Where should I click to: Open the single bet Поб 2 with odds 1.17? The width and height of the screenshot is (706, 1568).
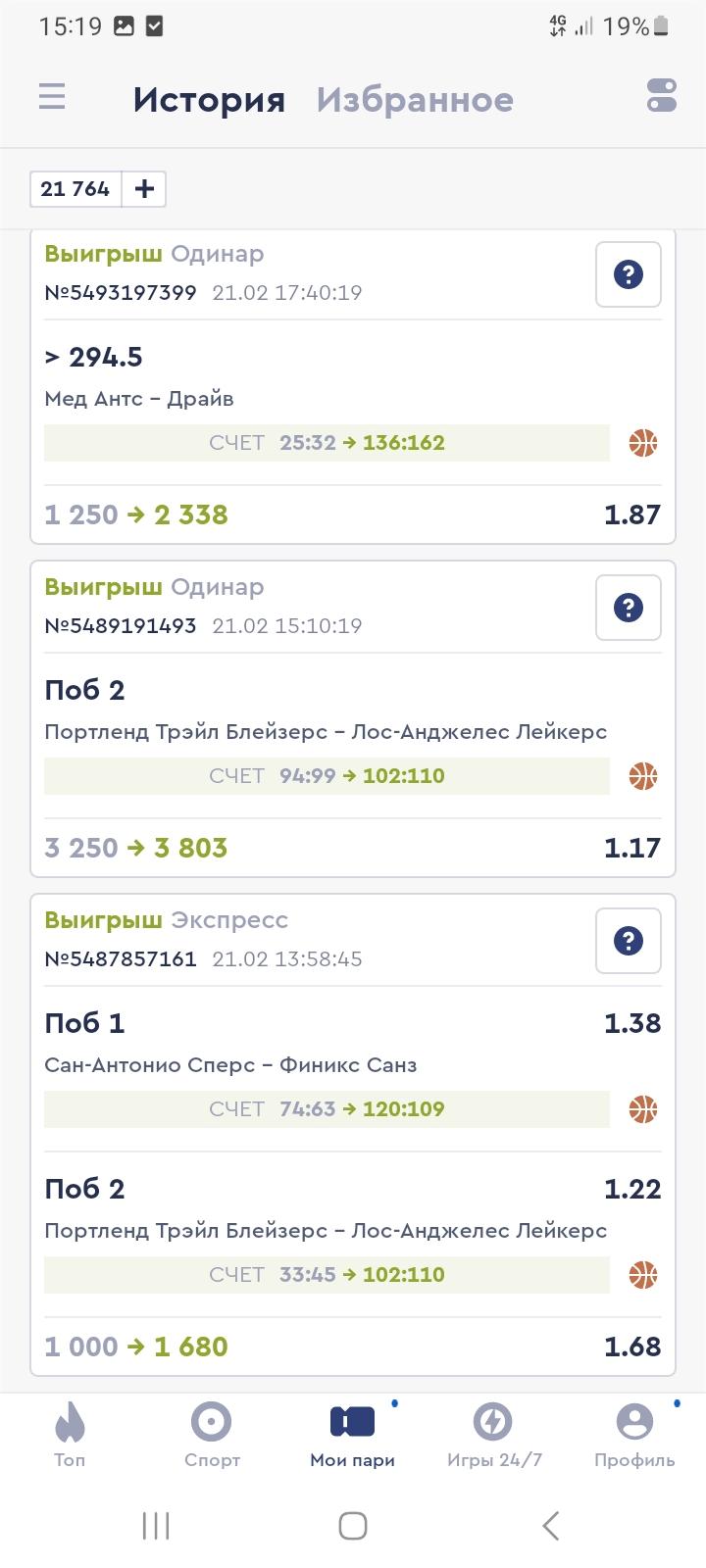click(353, 719)
